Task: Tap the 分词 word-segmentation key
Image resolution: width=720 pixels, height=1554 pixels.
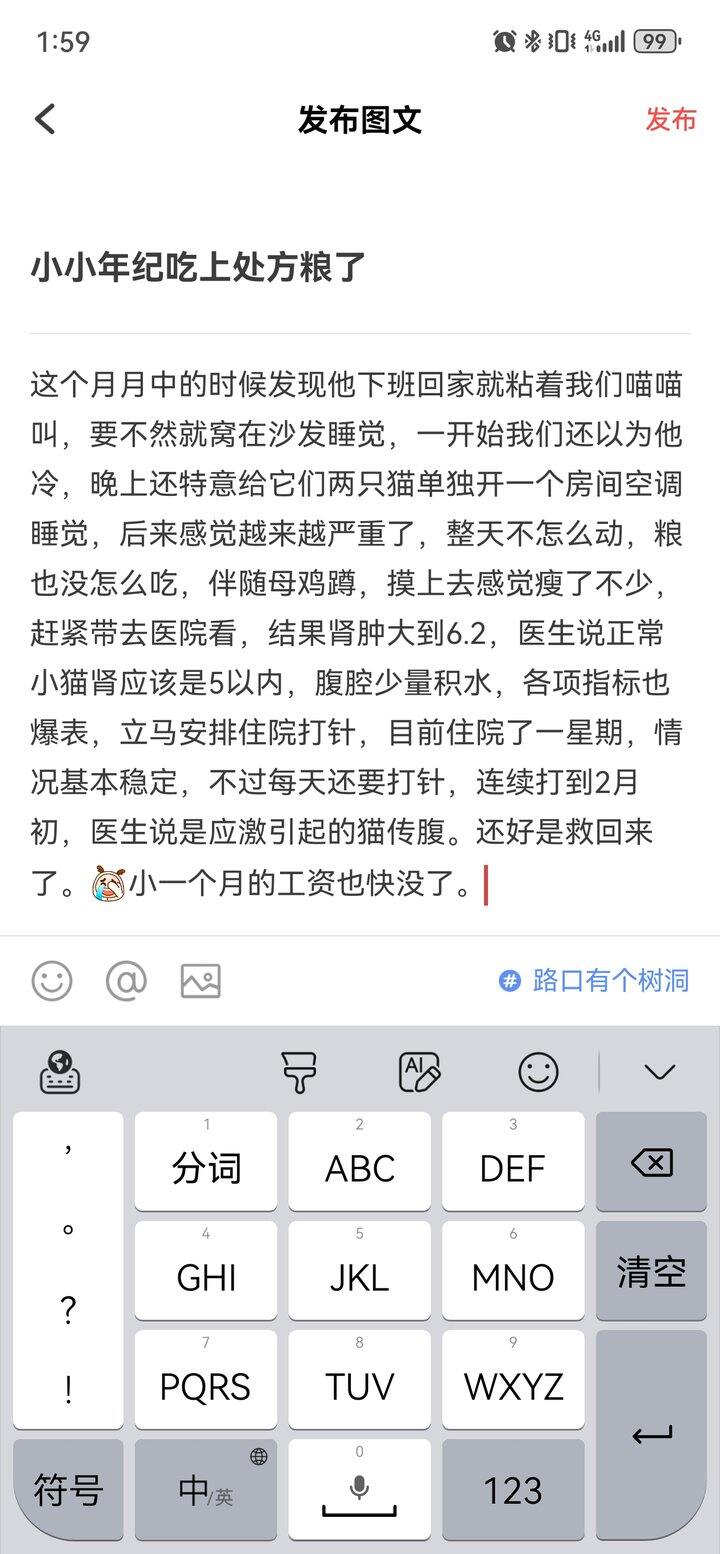Action: point(205,1163)
